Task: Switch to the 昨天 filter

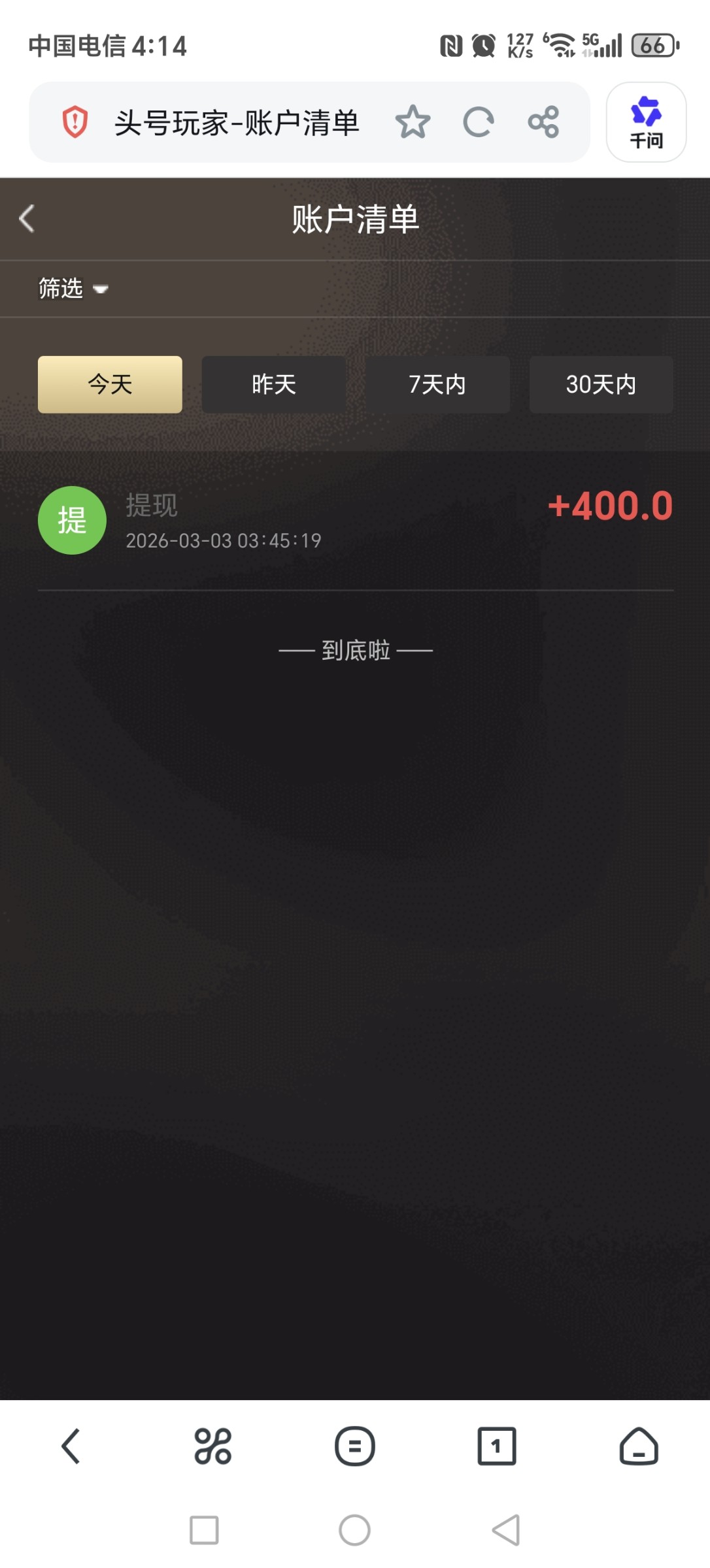Action: [x=273, y=384]
